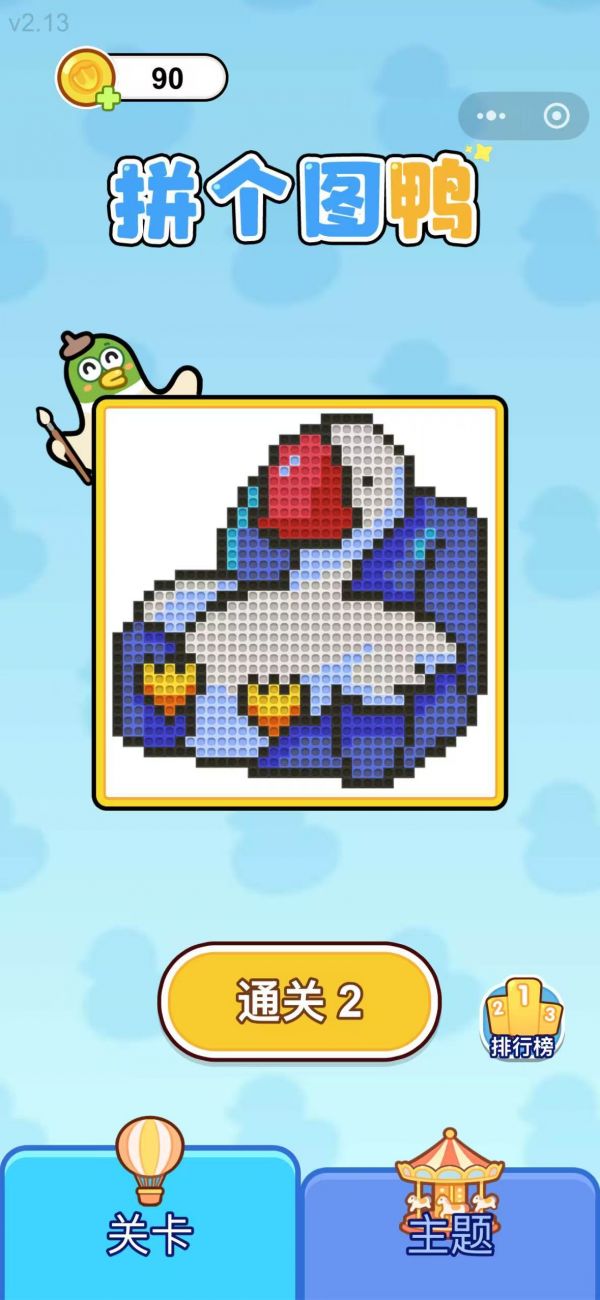Open the pixel art puzzle picture
Viewport: 600px width, 1300px height.
300,603
